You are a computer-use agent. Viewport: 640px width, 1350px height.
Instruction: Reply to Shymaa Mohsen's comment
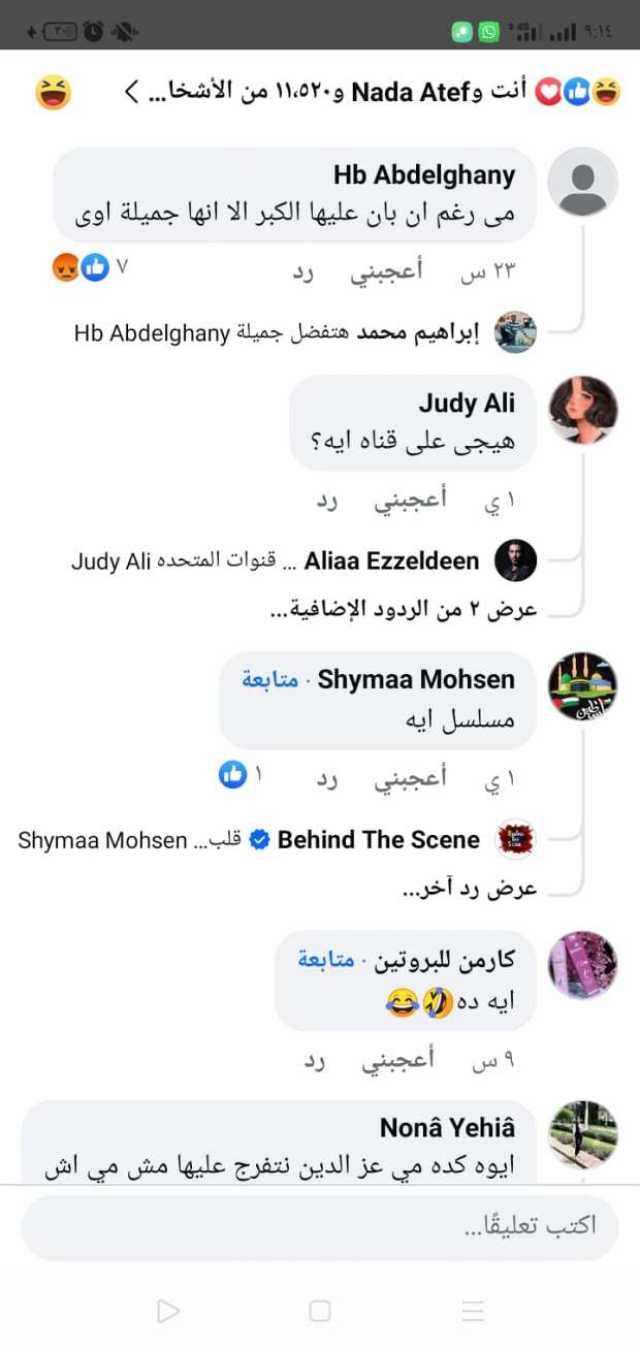(x=328, y=778)
